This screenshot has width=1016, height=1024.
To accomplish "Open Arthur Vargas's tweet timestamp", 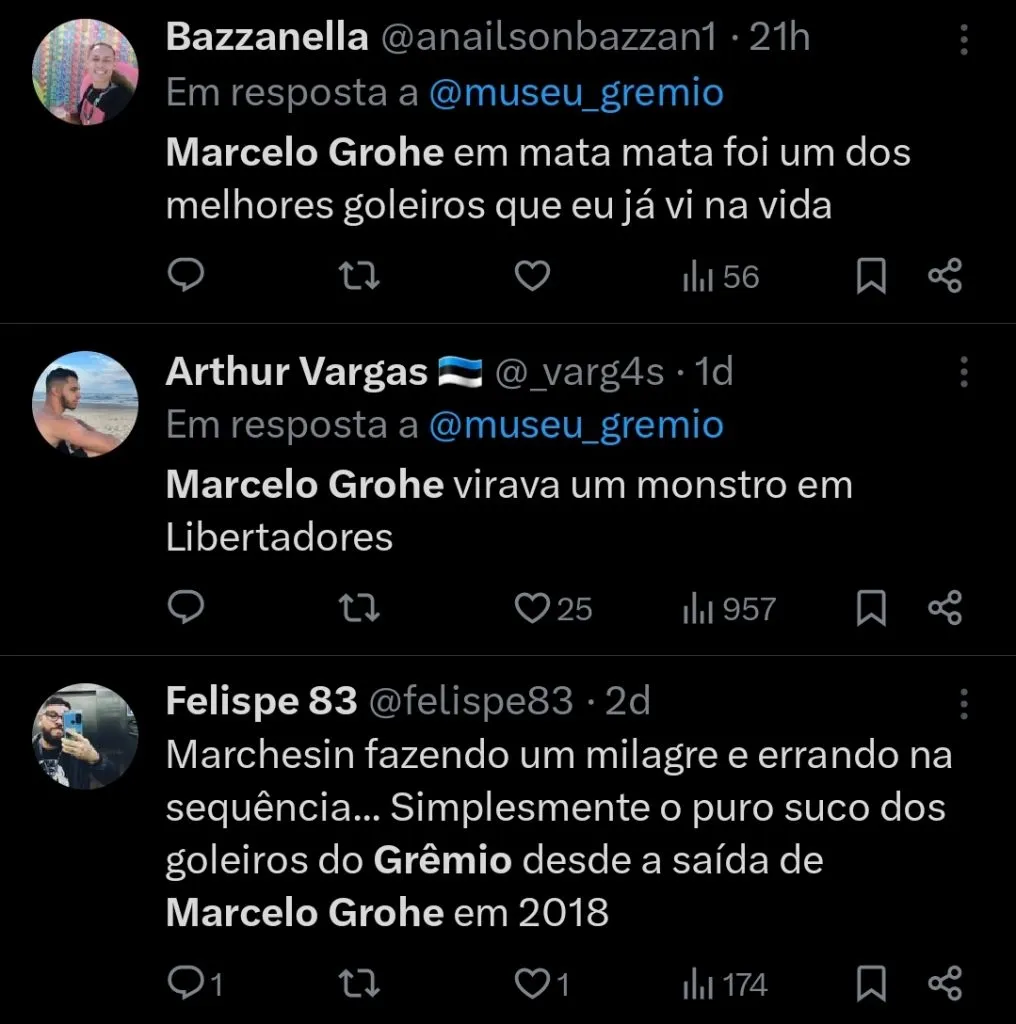I will coord(714,370).
